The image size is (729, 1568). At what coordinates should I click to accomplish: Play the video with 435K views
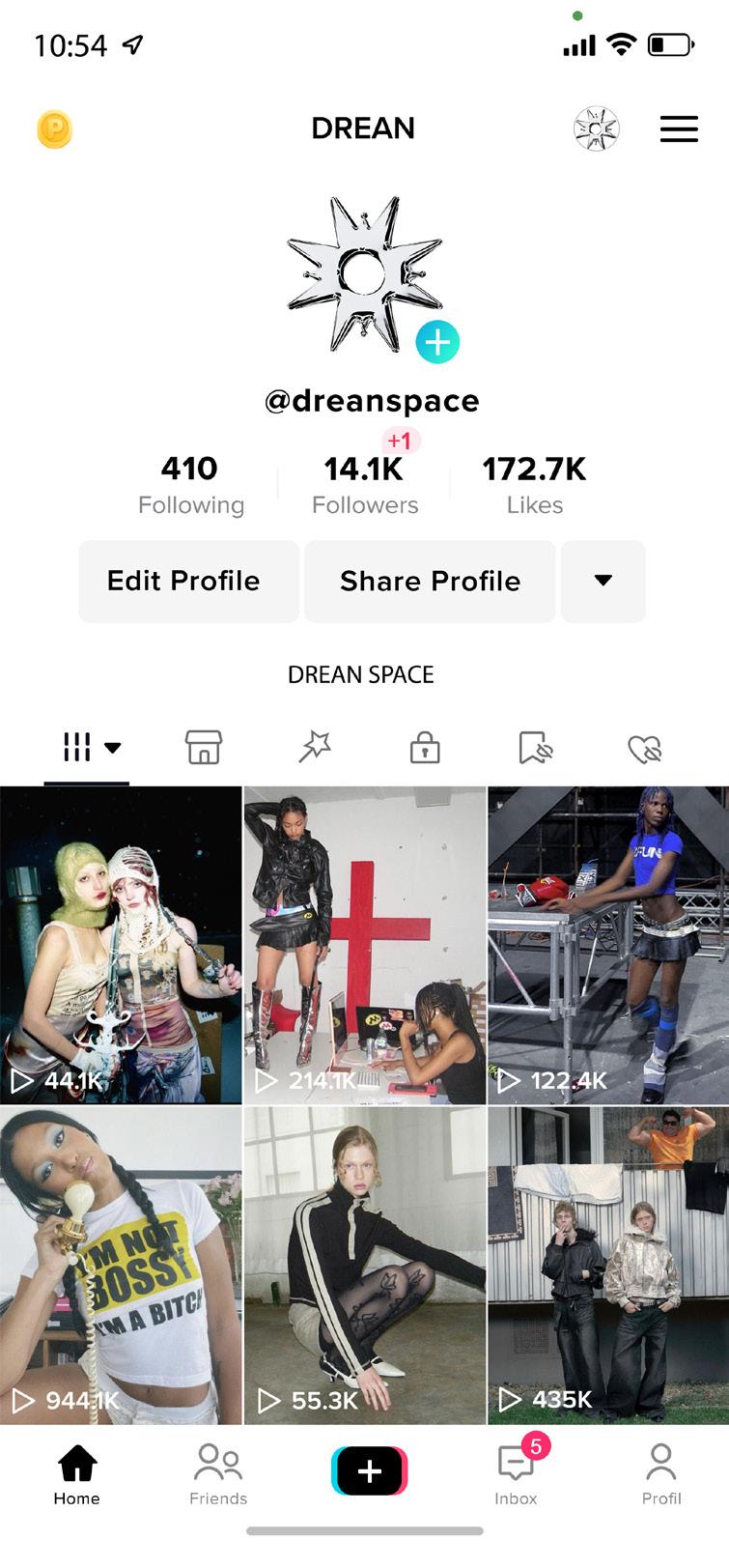tap(608, 1265)
